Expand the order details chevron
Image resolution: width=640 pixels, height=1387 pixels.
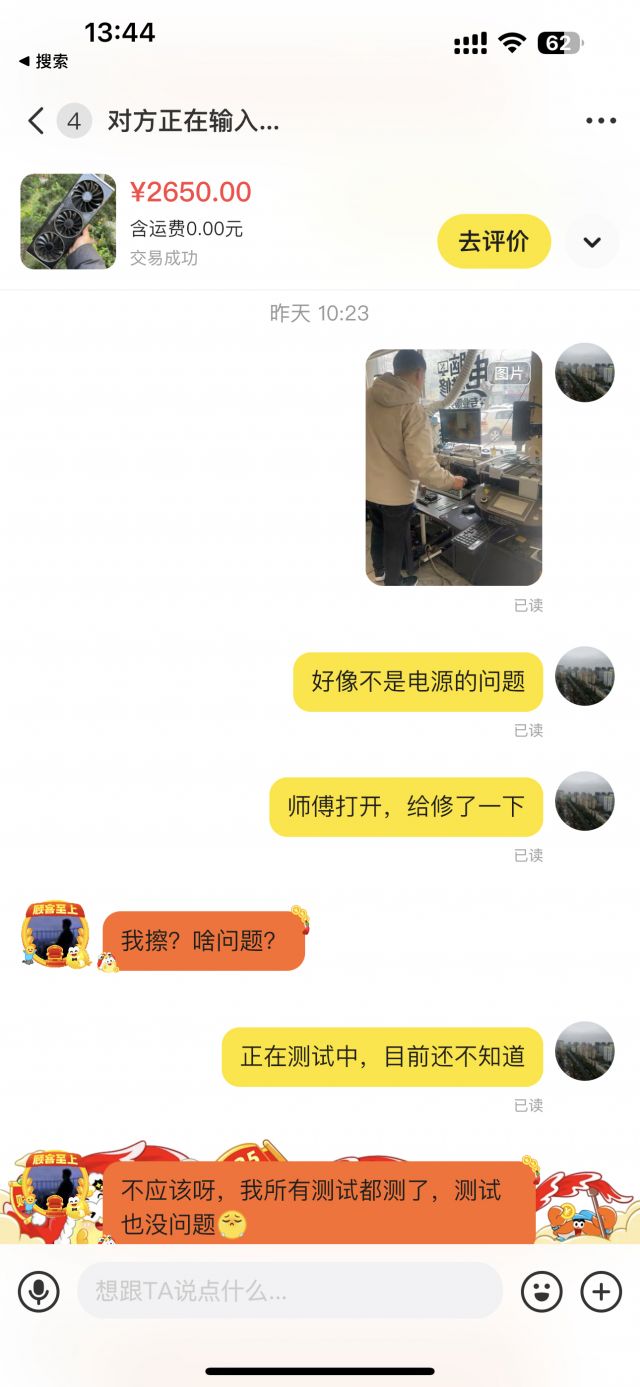tap(592, 242)
